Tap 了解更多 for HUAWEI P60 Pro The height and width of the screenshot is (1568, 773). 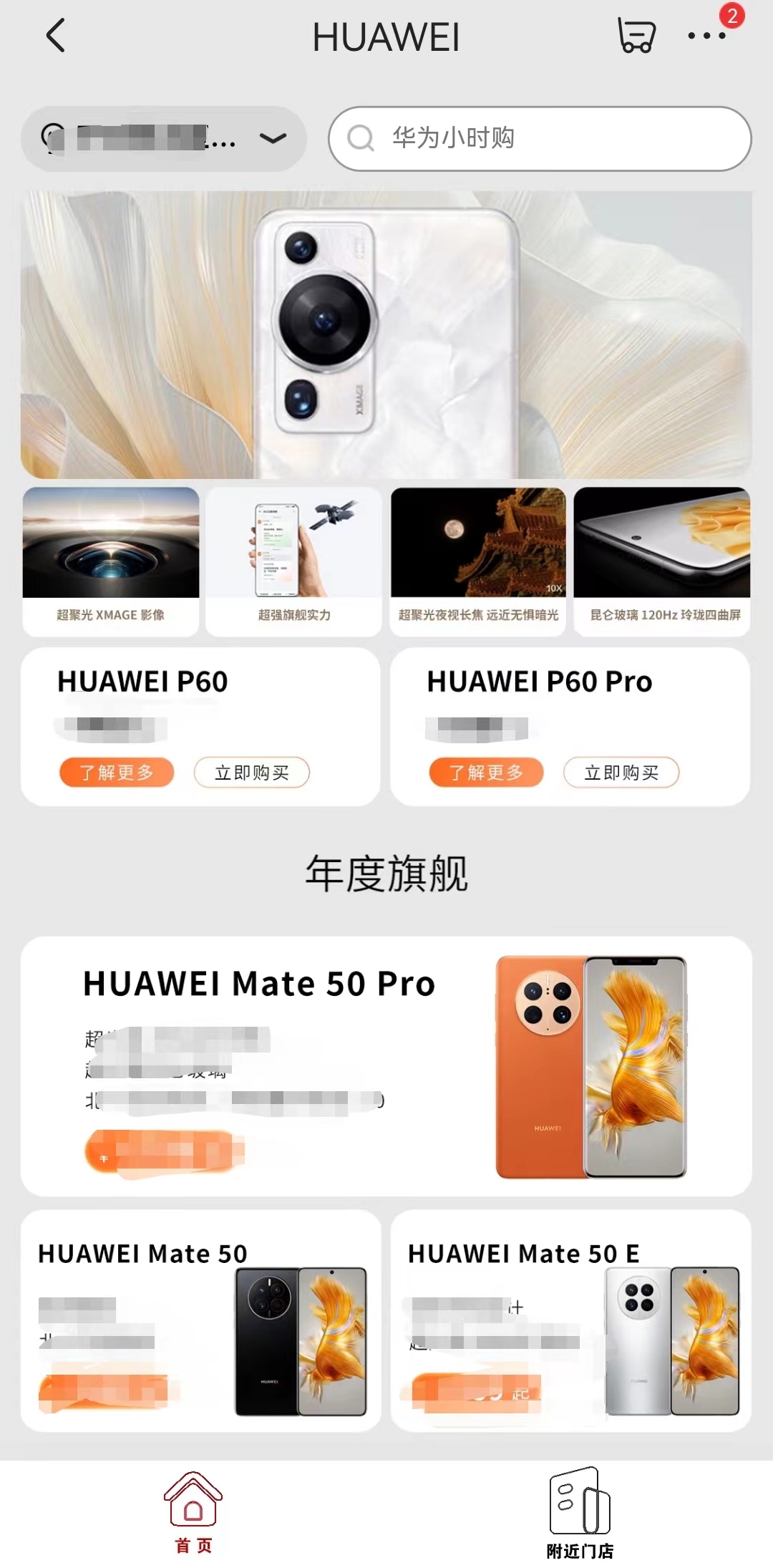point(486,773)
